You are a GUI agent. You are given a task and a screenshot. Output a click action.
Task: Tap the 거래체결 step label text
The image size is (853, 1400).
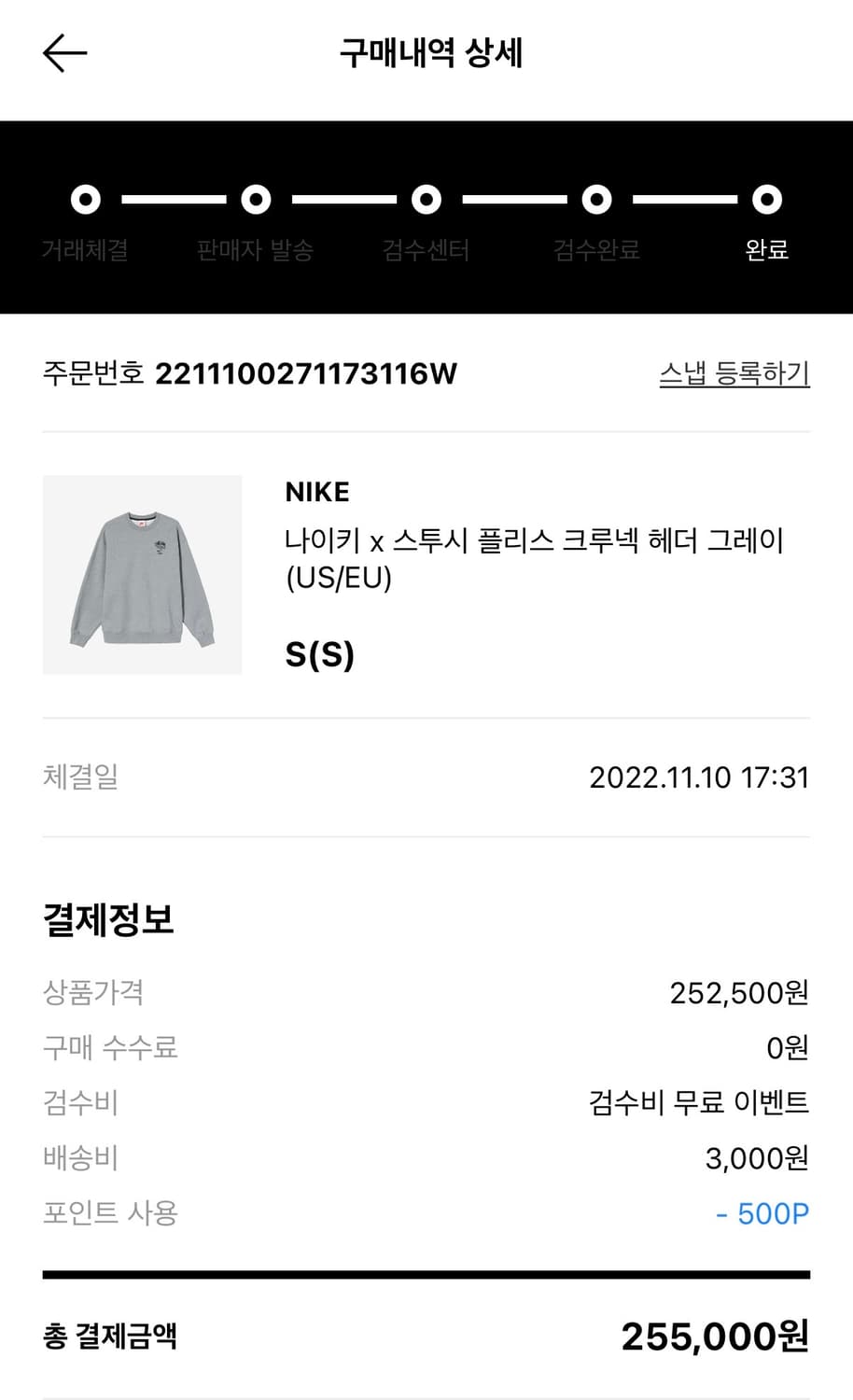tap(86, 250)
